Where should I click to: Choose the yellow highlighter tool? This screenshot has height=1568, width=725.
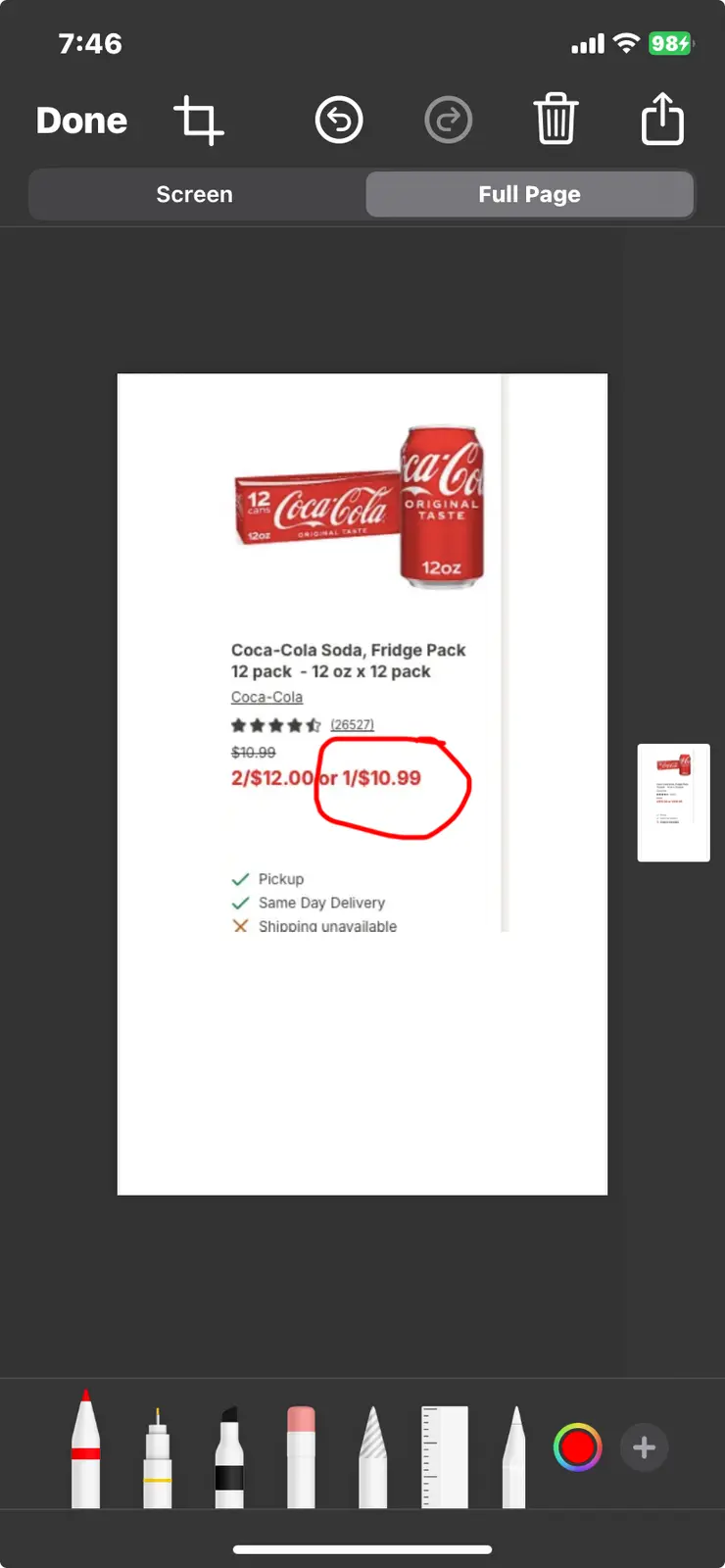tap(158, 1457)
